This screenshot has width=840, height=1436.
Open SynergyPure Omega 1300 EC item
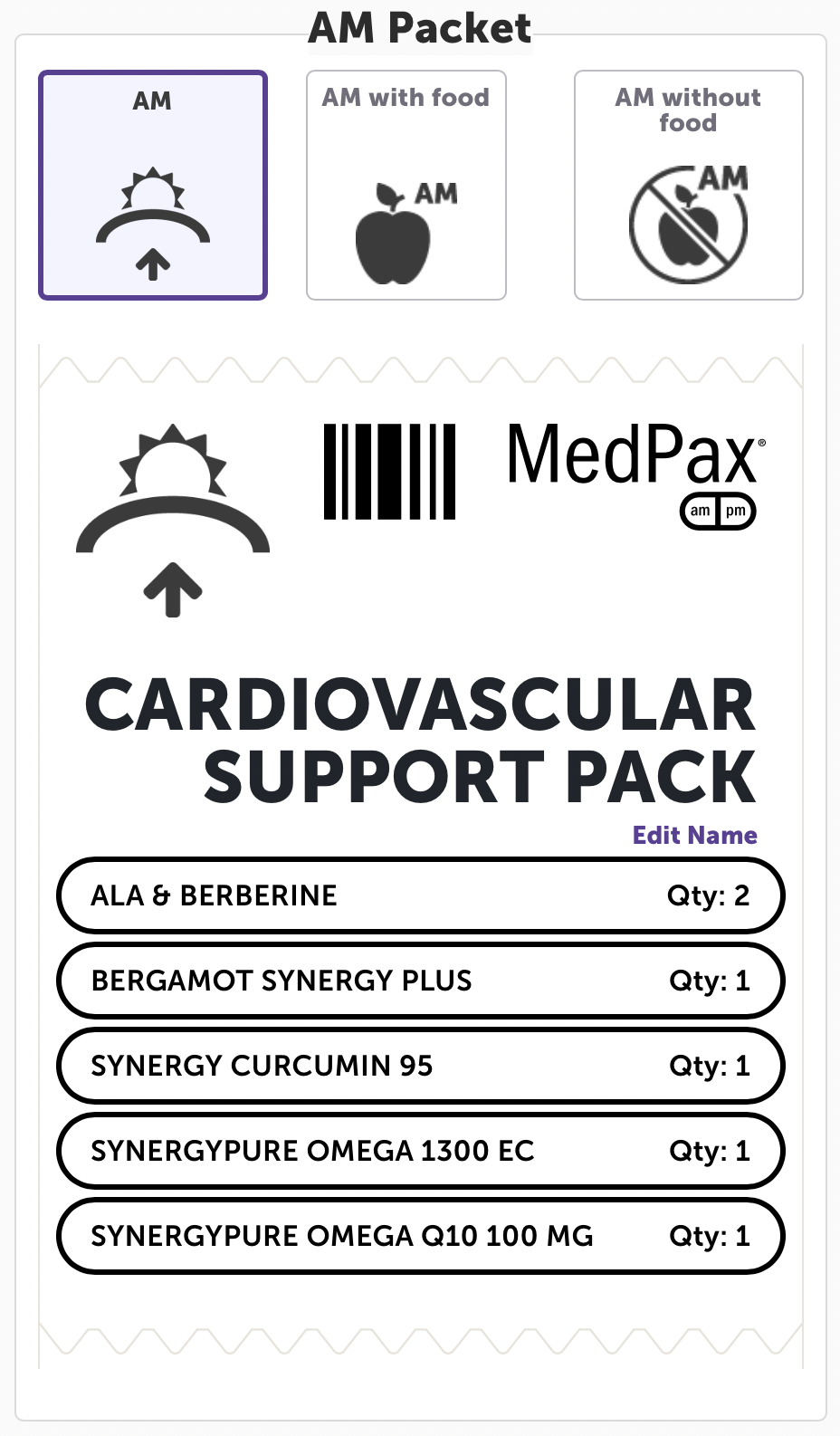coord(421,1151)
